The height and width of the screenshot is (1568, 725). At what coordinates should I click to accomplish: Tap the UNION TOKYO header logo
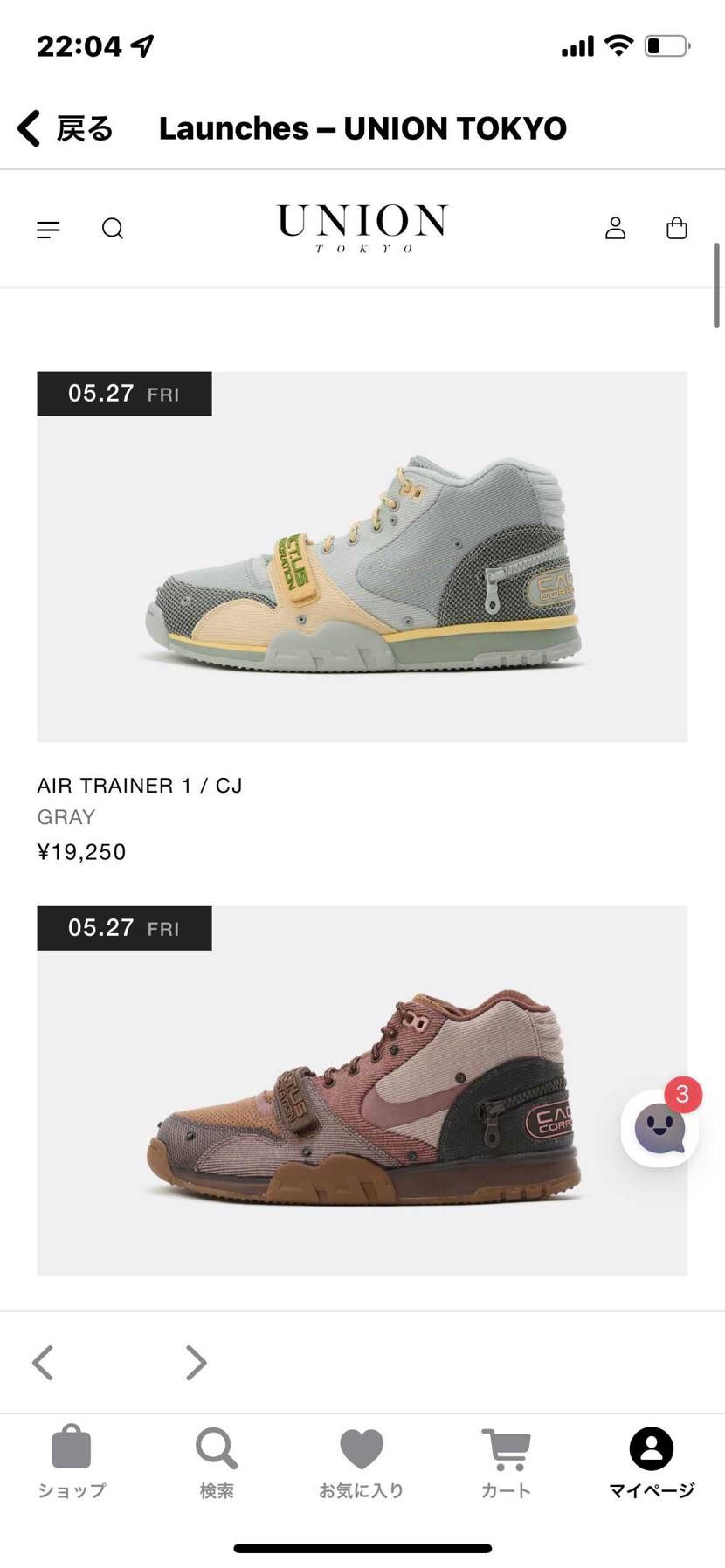[362, 229]
